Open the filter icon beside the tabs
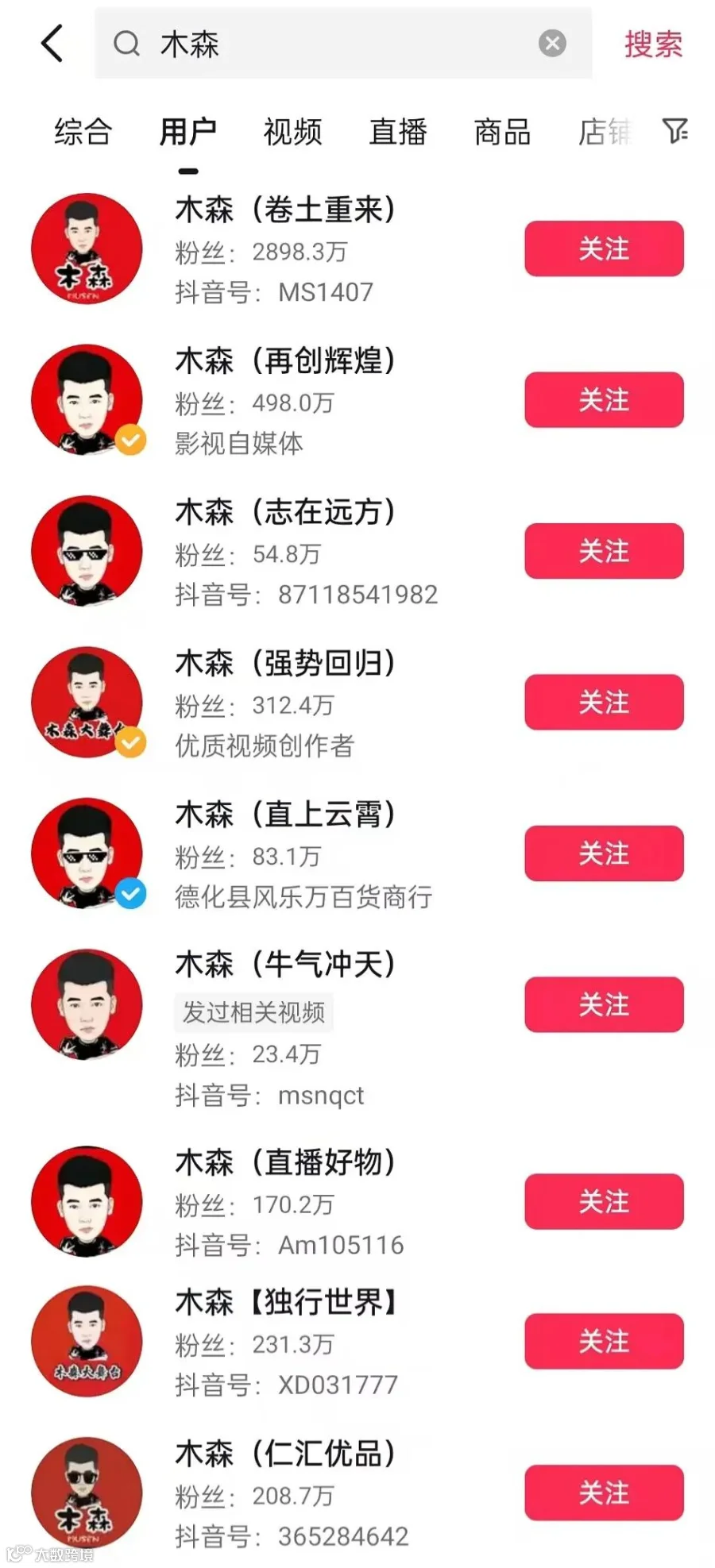715x1568 pixels. (x=674, y=131)
